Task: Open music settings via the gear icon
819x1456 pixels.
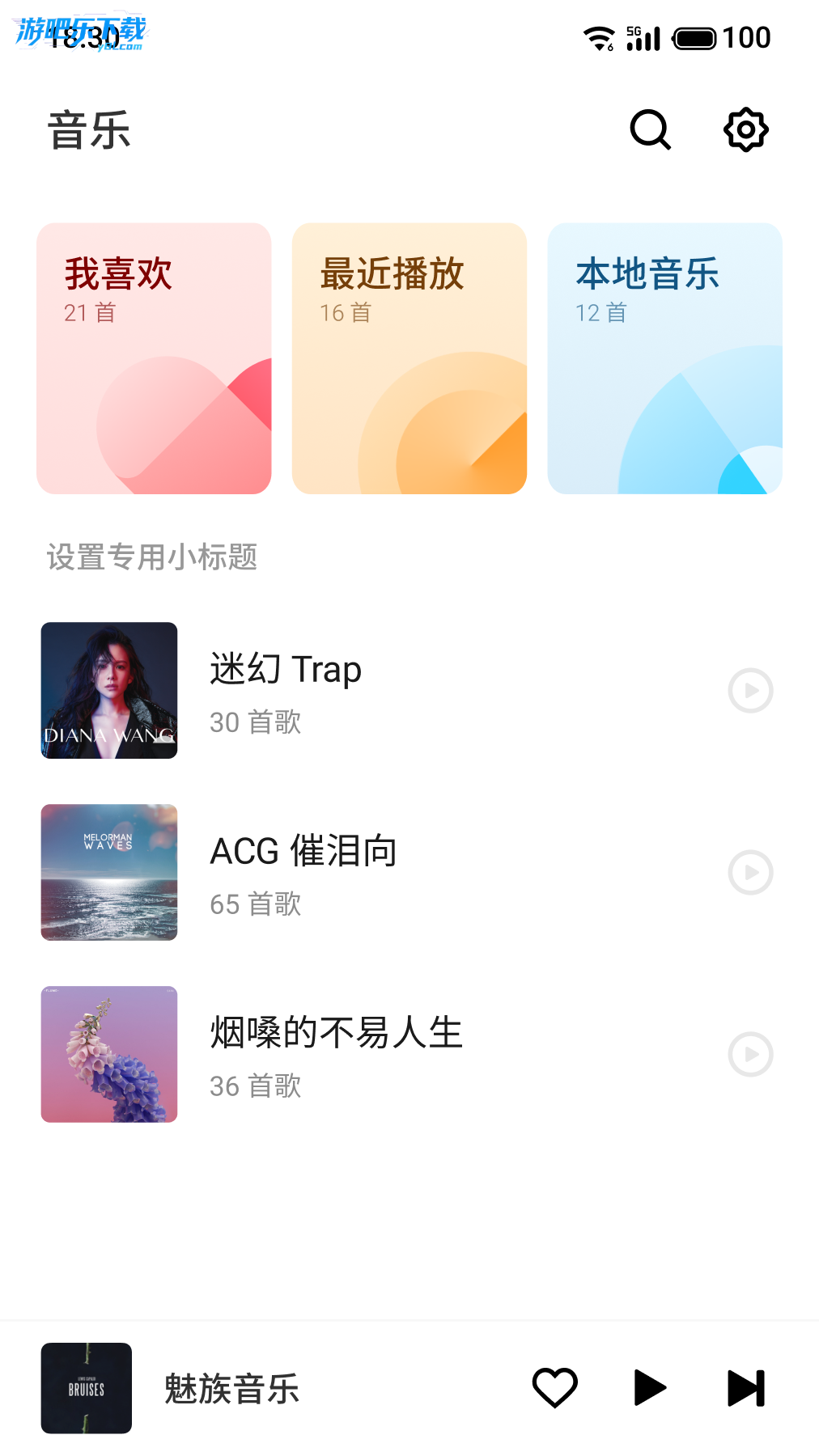Action: [745, 129]
